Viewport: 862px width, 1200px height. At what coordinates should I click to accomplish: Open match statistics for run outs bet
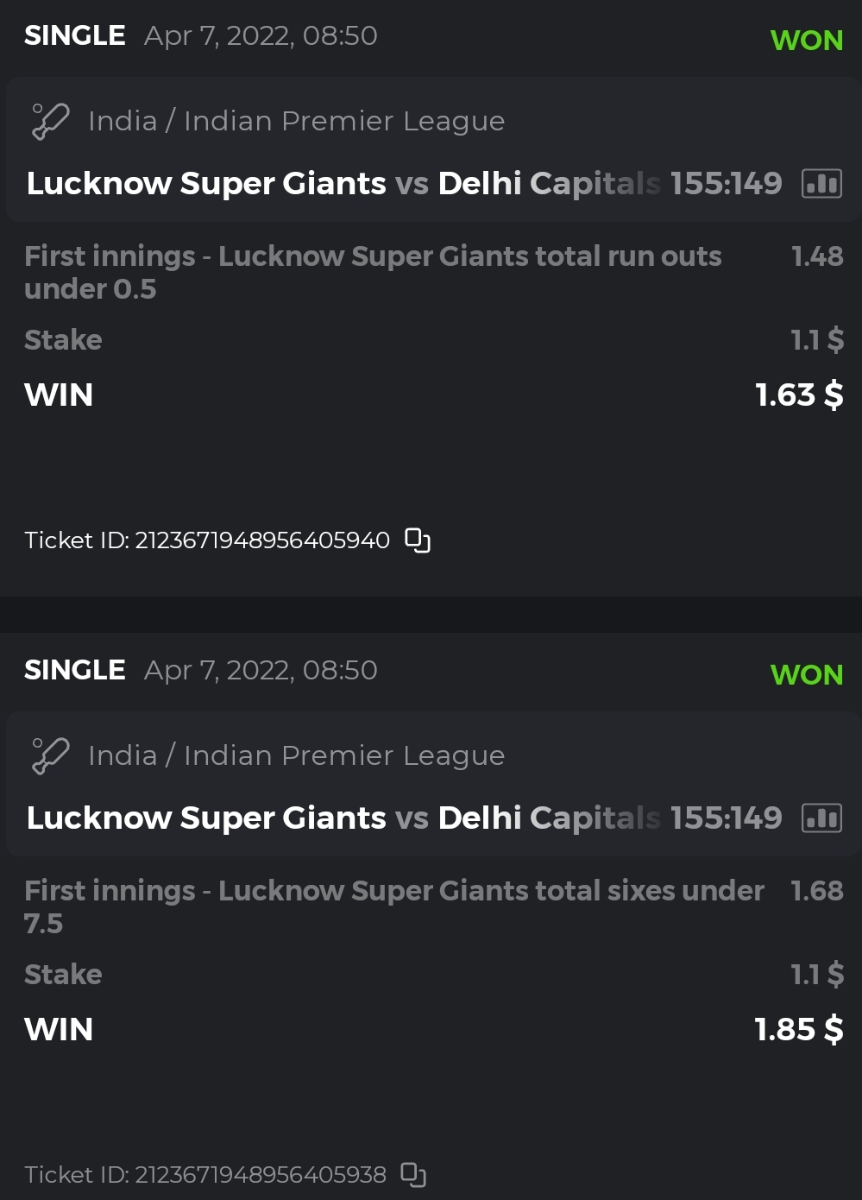(821, 184)
